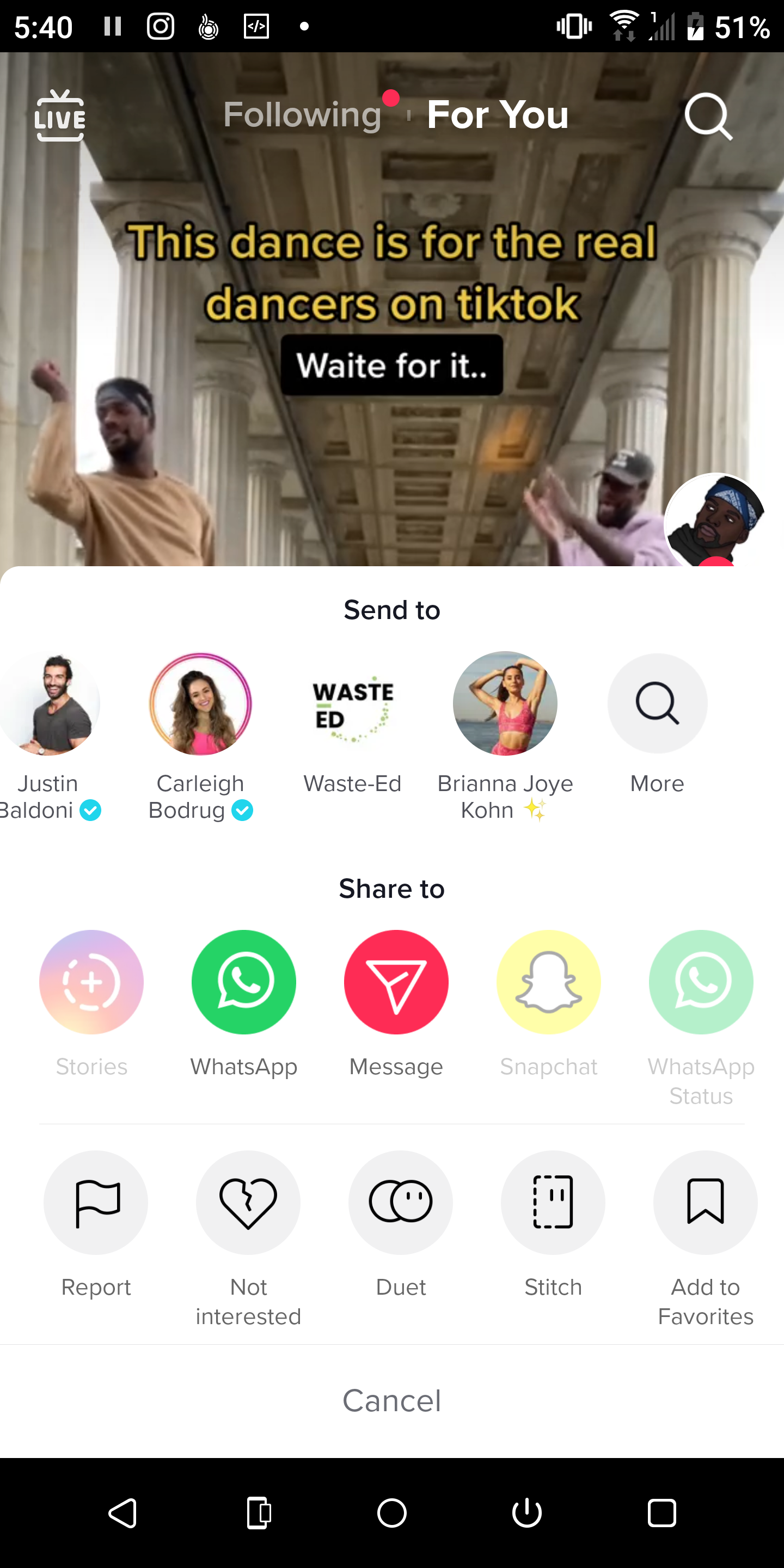Screen dimensions: 784x1568
Task: Mark video as Not interested
Action: (248, 1202)
